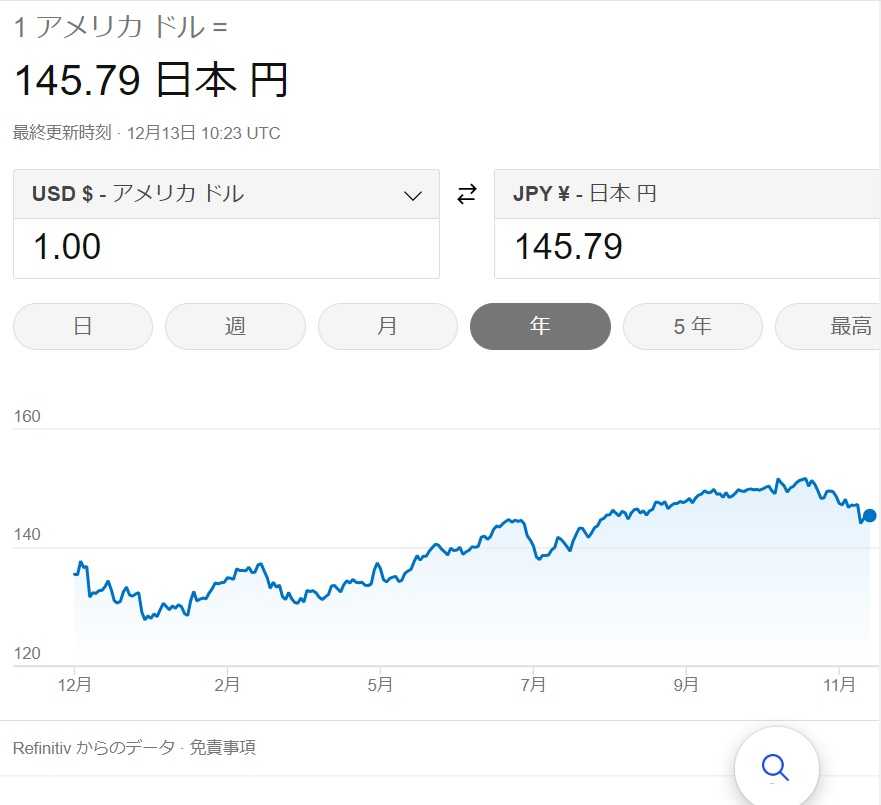Edit the 1.00 USD amount field
This screenshot has width=881, height=805.
(x=226, y=247)
